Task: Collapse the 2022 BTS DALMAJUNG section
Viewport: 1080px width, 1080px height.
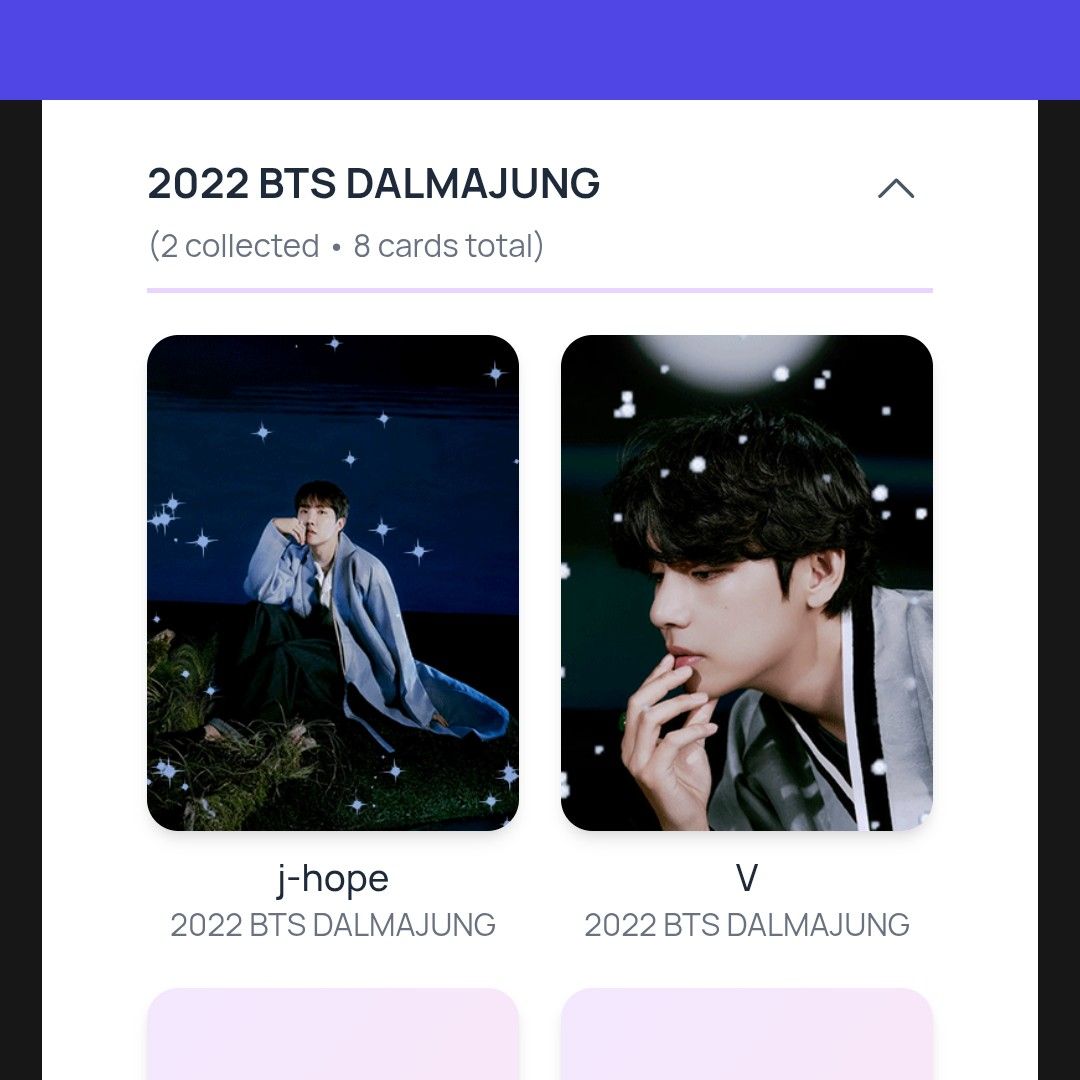Action: (x=895, y=188)
